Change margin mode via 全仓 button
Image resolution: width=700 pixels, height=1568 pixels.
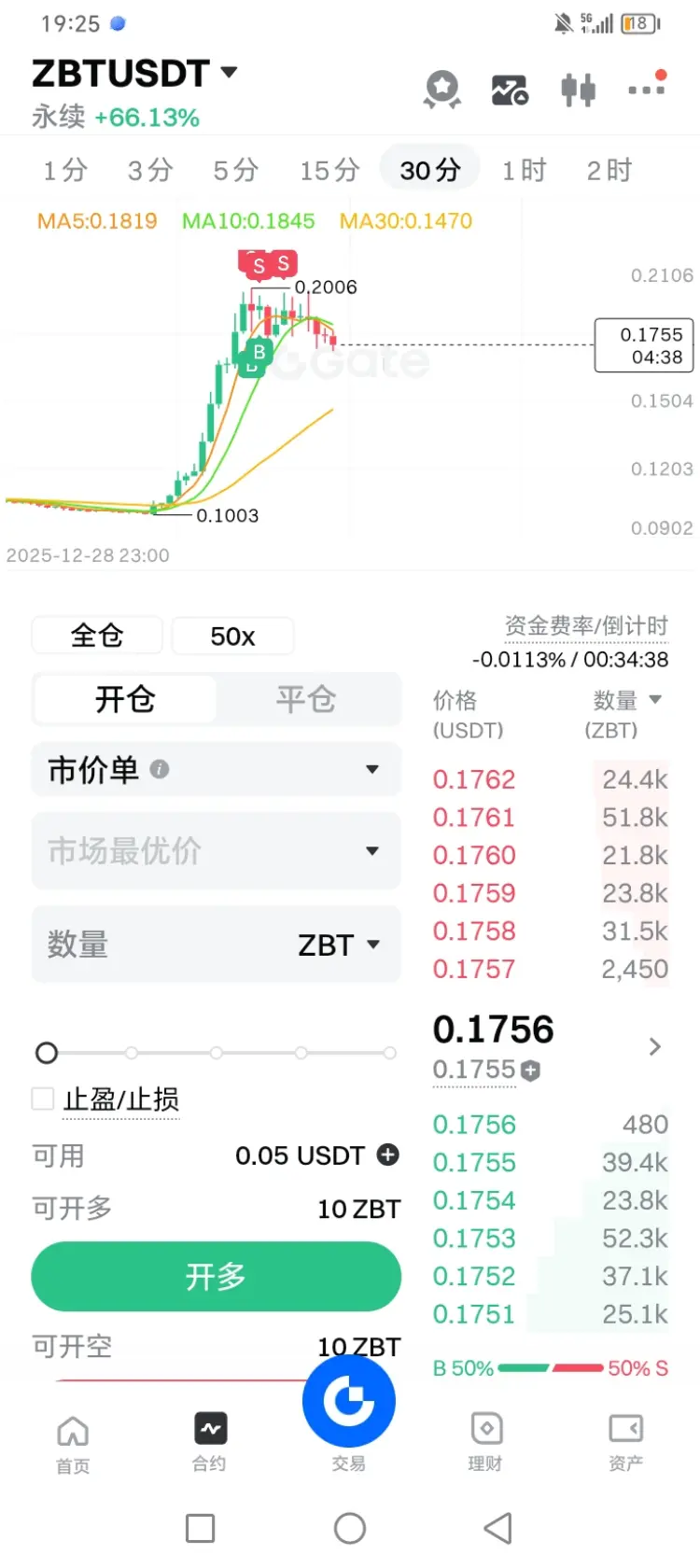point(97,636)
